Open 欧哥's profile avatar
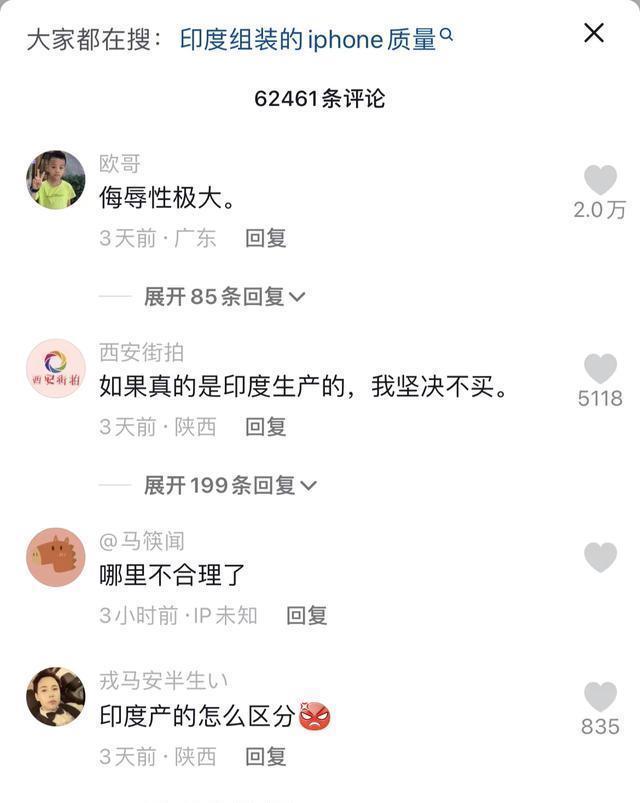This screenshot has width=640, height=803. click(x=55, y=180)
